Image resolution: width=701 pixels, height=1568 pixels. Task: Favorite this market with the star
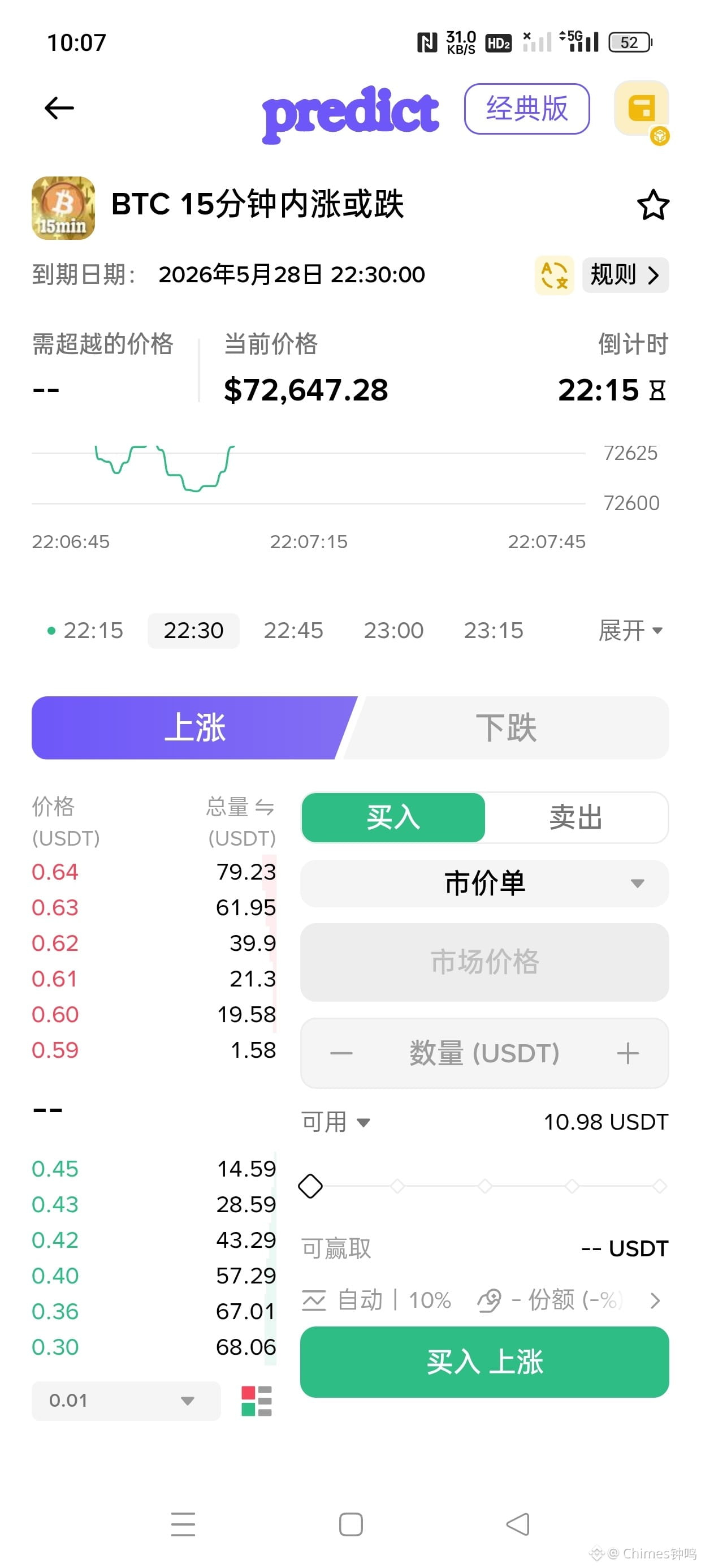[653, 205]
